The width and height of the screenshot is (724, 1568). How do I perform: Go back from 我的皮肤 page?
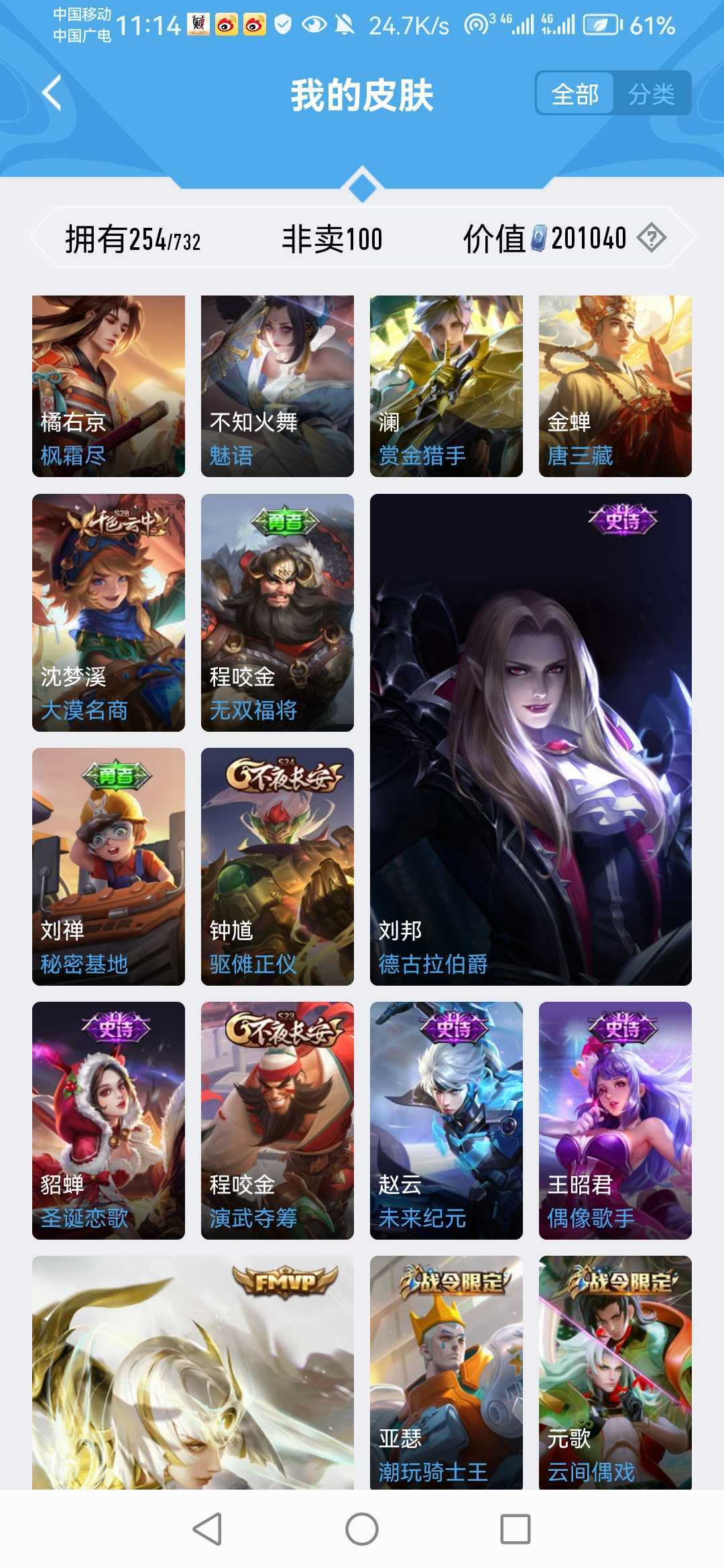point(52,93)
